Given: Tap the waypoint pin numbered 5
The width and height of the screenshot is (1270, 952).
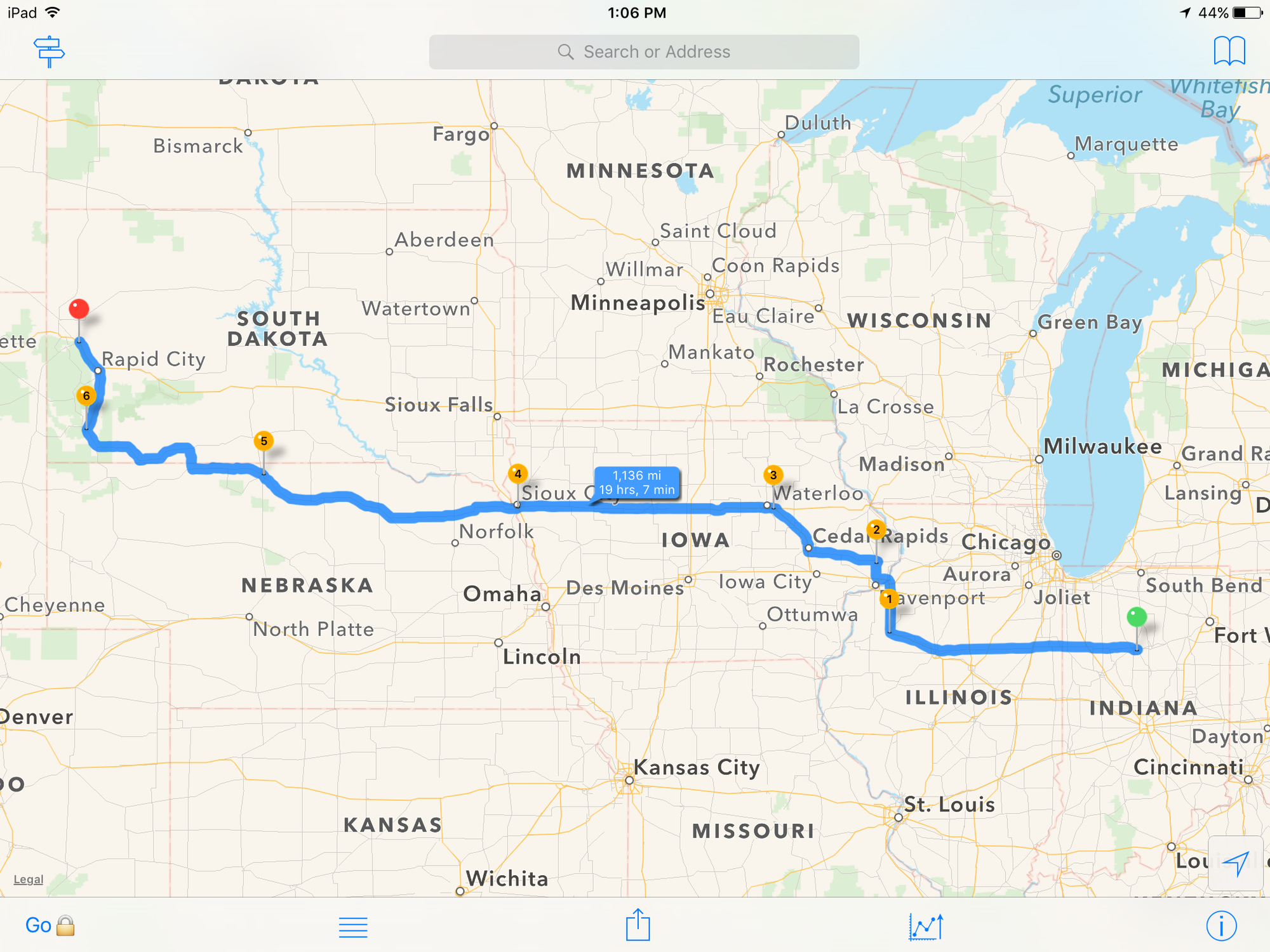Looking at the screenshot, I should point(264,441).
